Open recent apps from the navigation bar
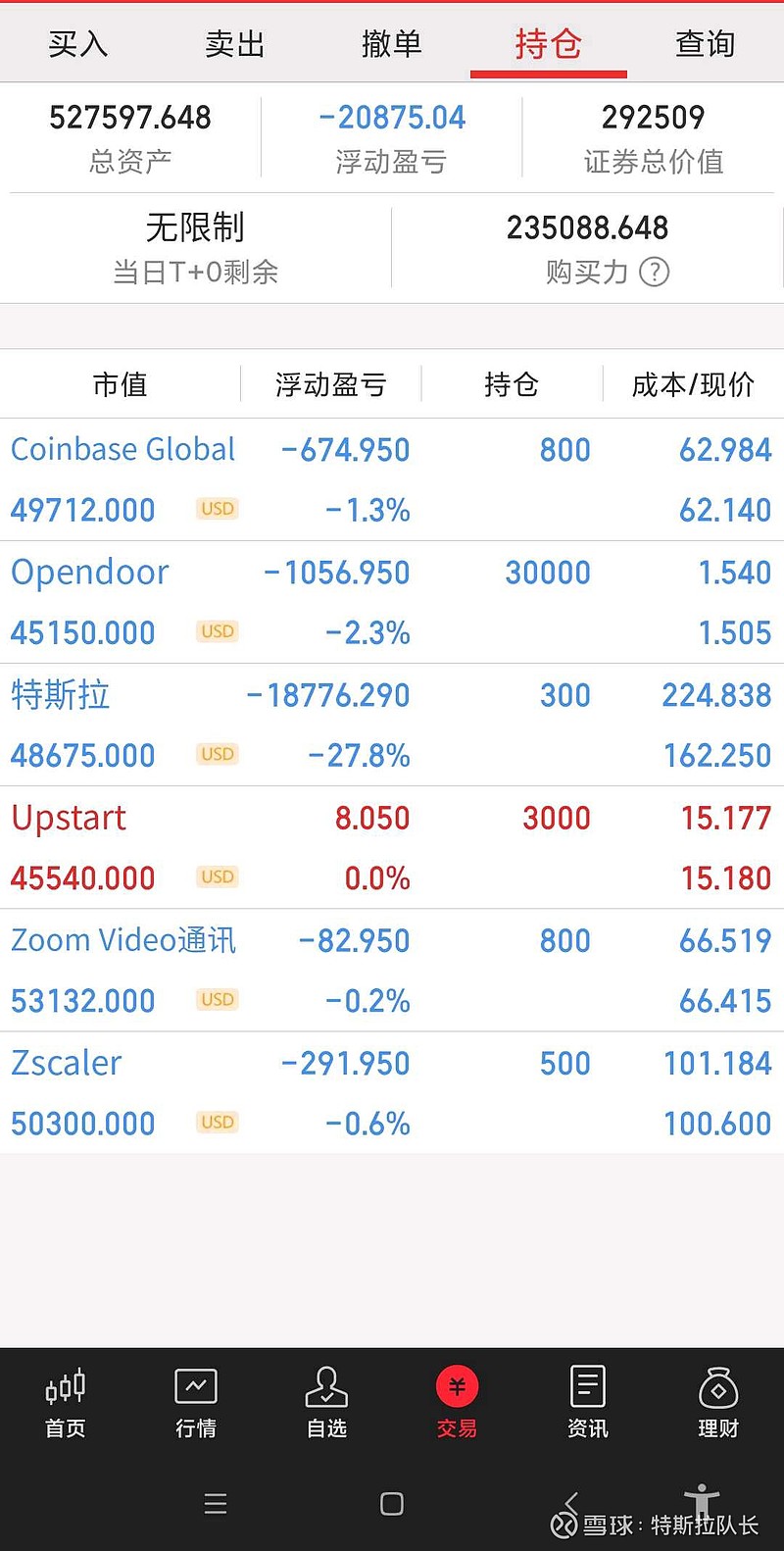Viewport: 784px width, 1551px height. click(x=216, y=1504)
